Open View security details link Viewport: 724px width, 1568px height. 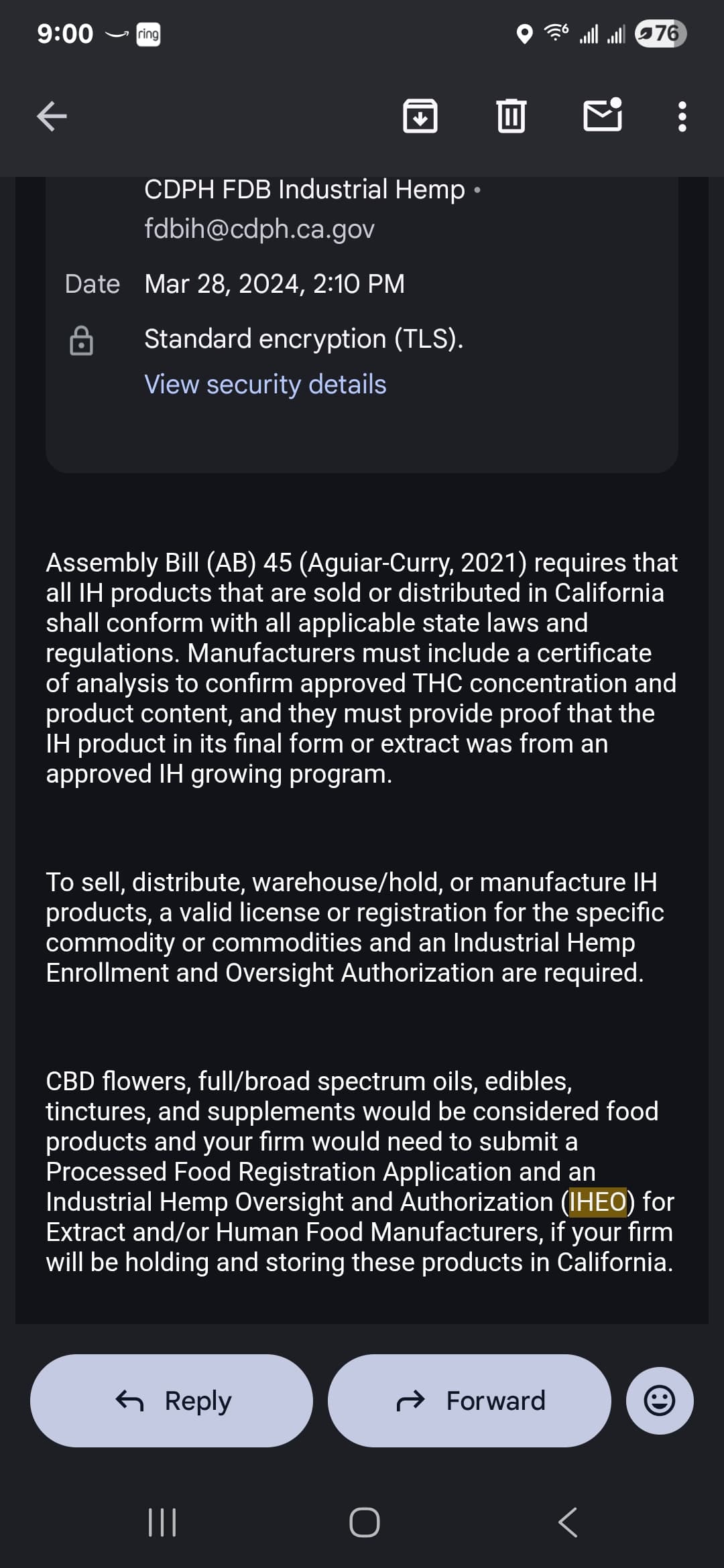(265, 385)
